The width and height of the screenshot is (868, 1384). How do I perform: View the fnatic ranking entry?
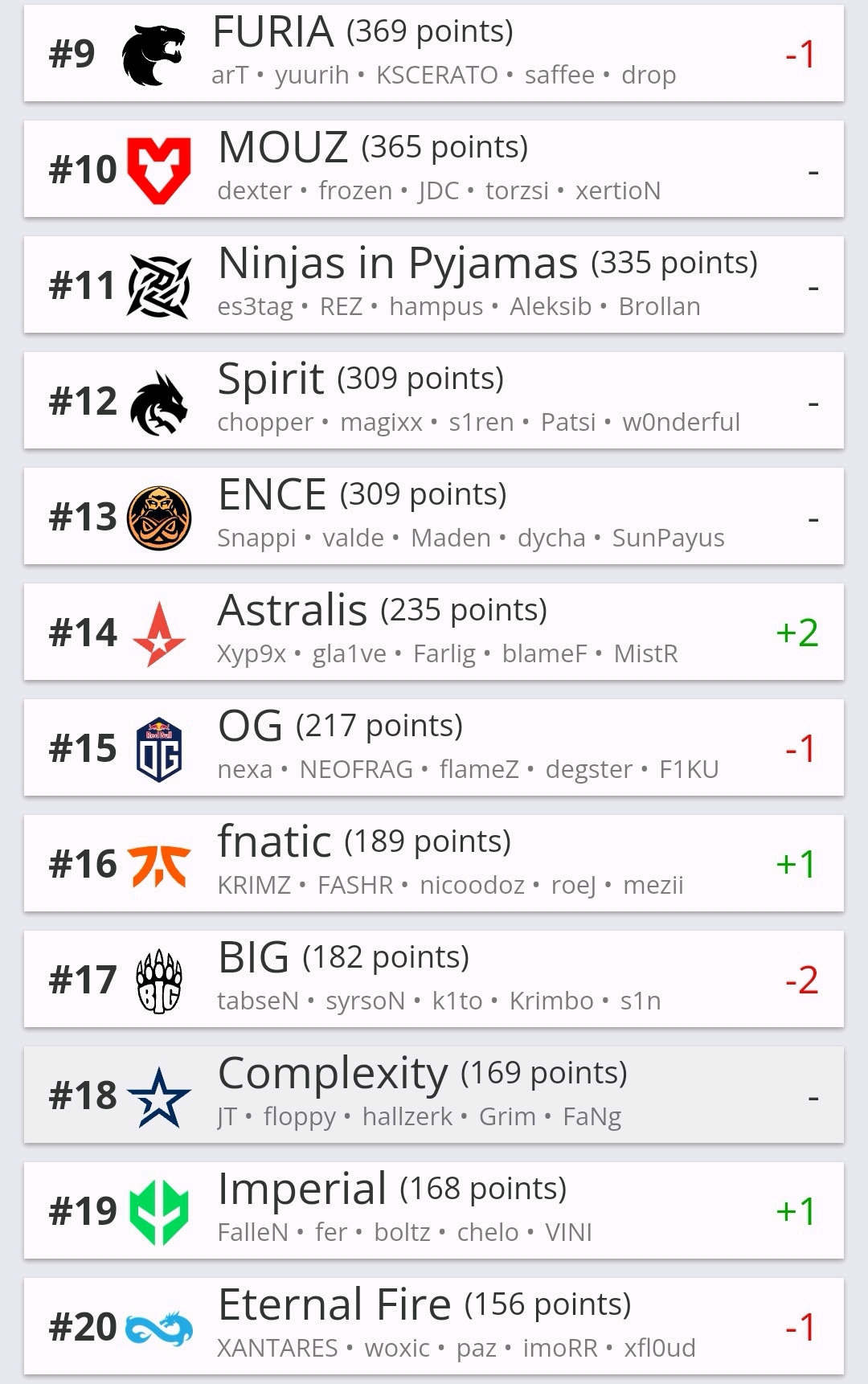click(x=434, y=863)
